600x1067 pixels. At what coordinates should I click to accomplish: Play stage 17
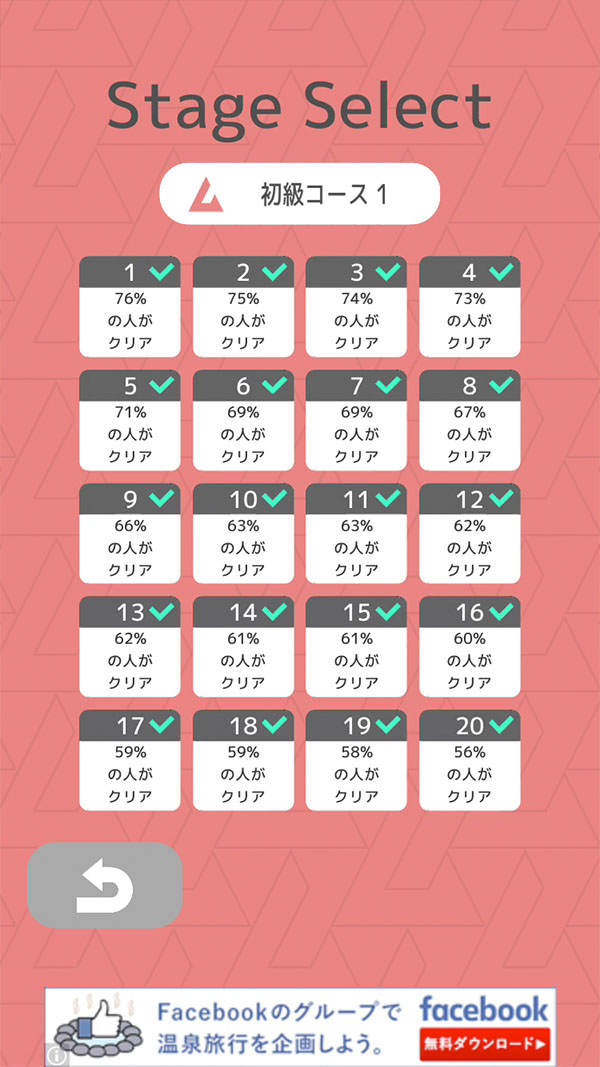(x=130, y=760)
